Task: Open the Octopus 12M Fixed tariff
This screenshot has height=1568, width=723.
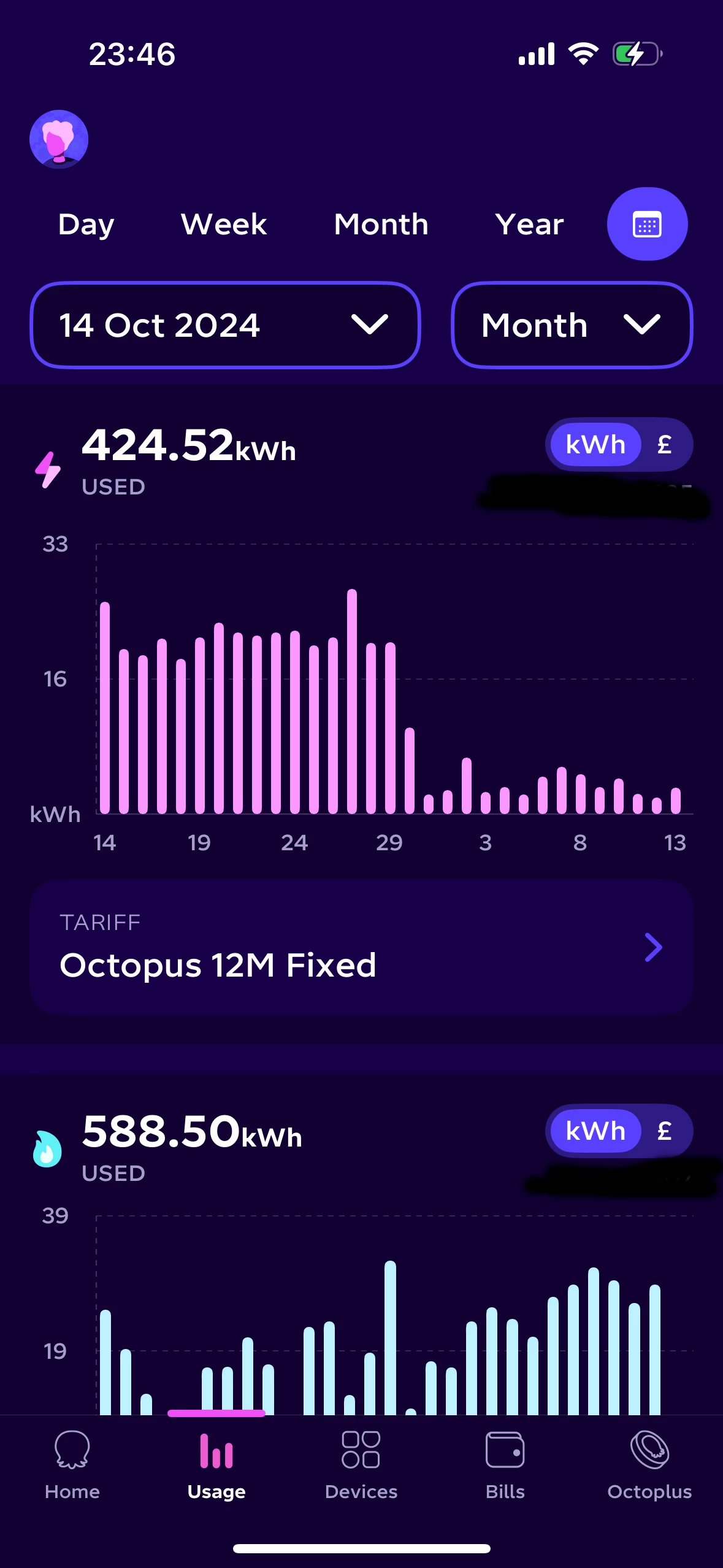Action: tap(361, 948)
